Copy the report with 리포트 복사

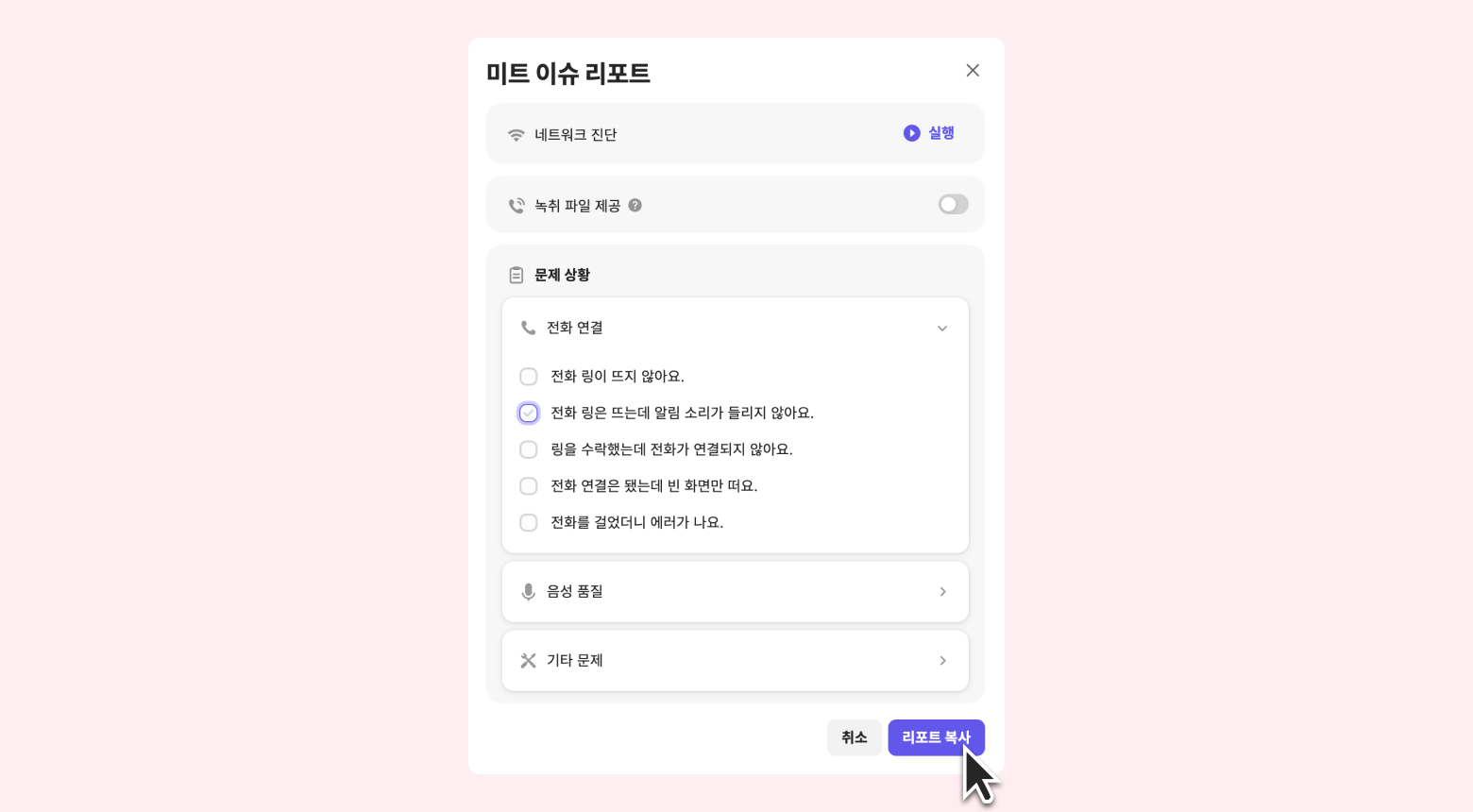[x=935, y=737]
